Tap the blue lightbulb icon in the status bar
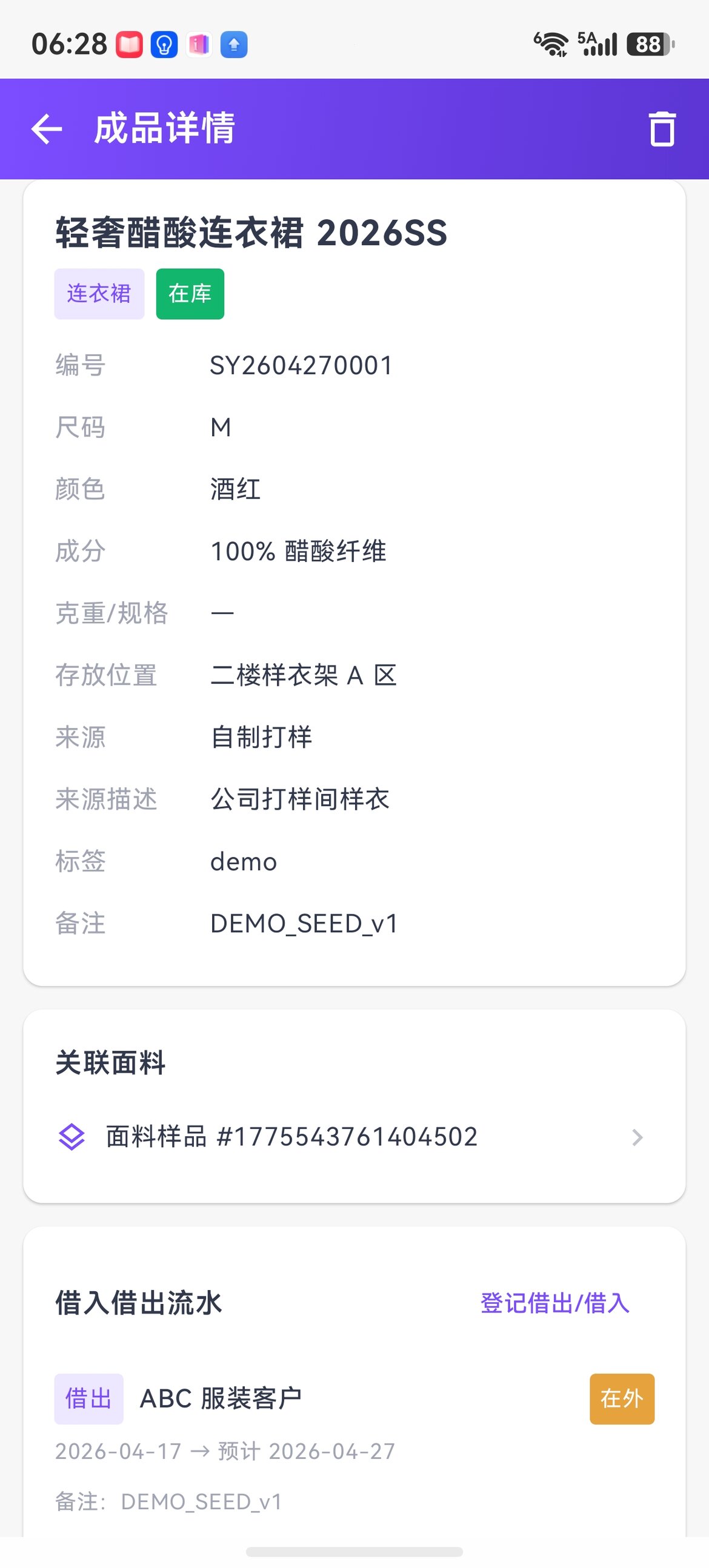The width and height of the screenshot is (709, 1568). click(x=163, y=44)
